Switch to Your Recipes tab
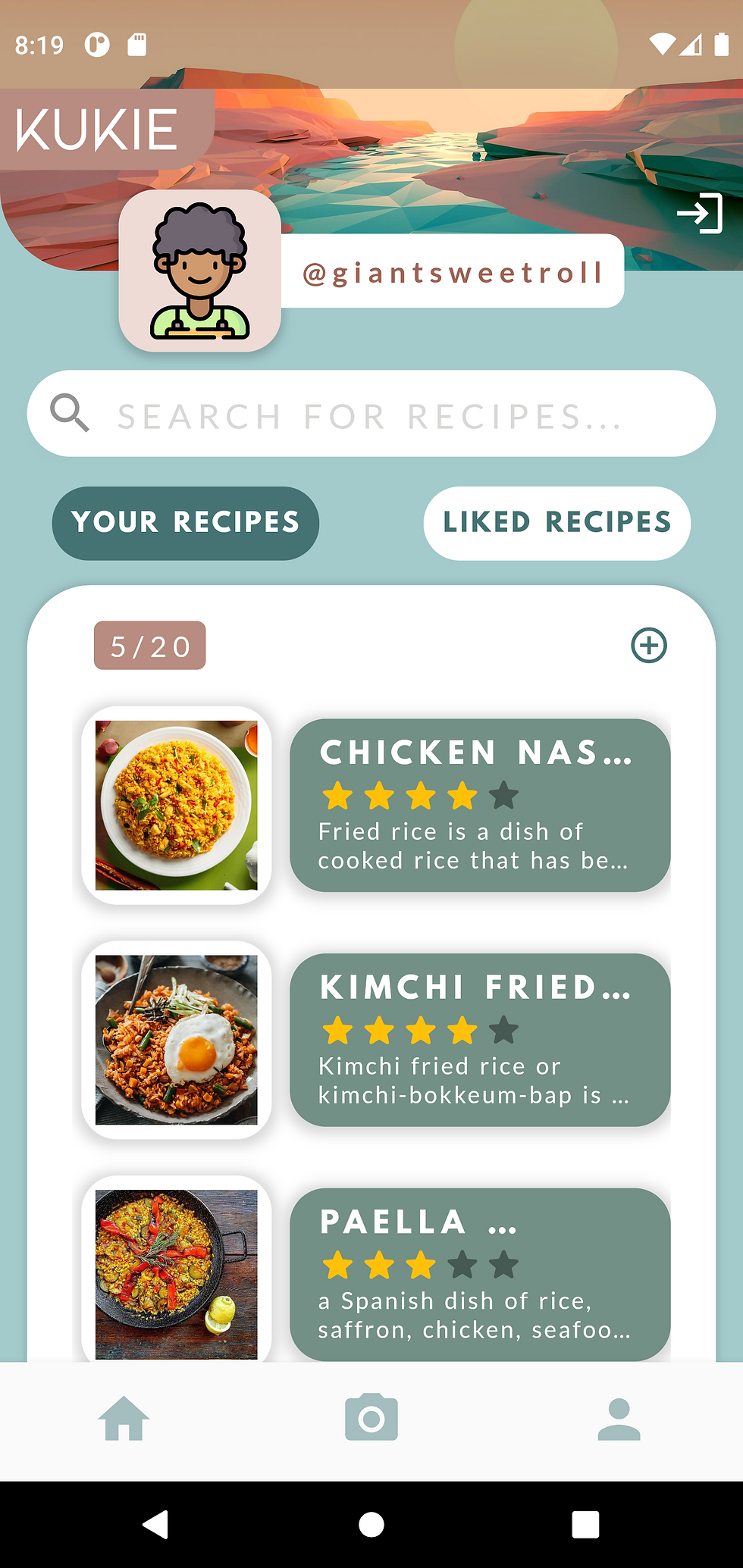The width and height of the screenshot is (743, 1568). (186, 523)
